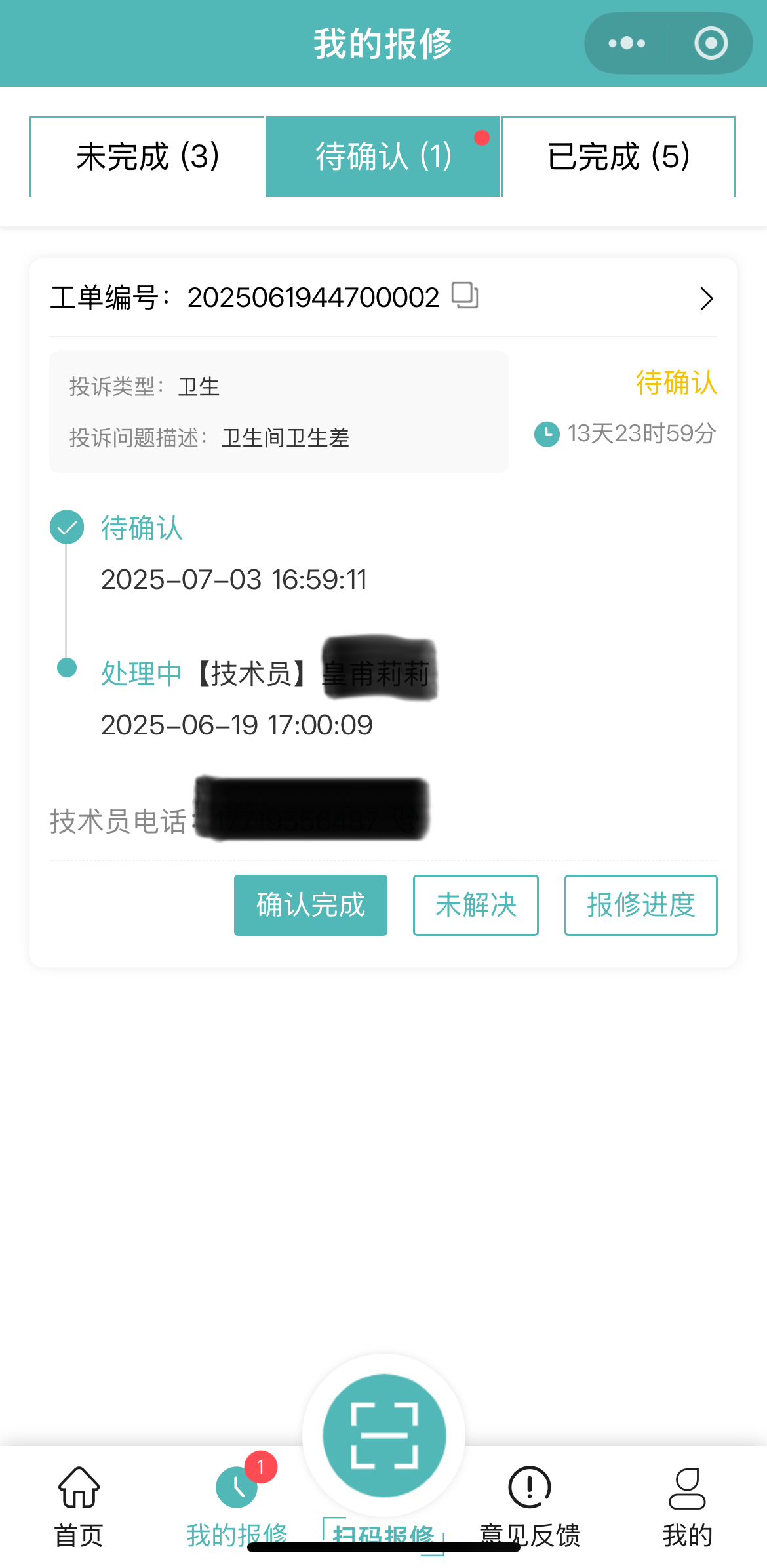Viewport: 767px width, 1568px height.
Task: Tap 确认完成 to confirm completion
Action: point(310,905)
